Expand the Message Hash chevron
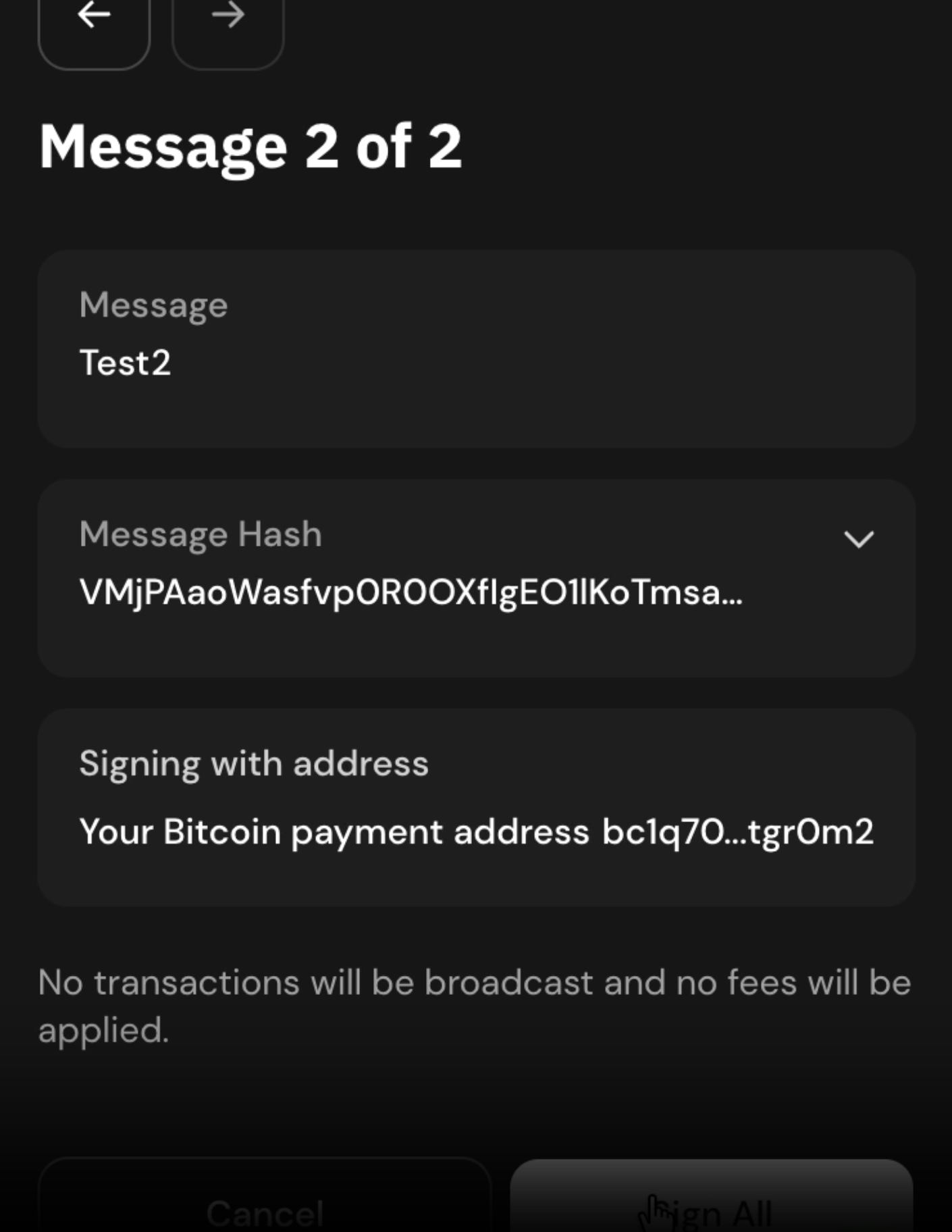The image size is (952, 1232). pos(859,539)
